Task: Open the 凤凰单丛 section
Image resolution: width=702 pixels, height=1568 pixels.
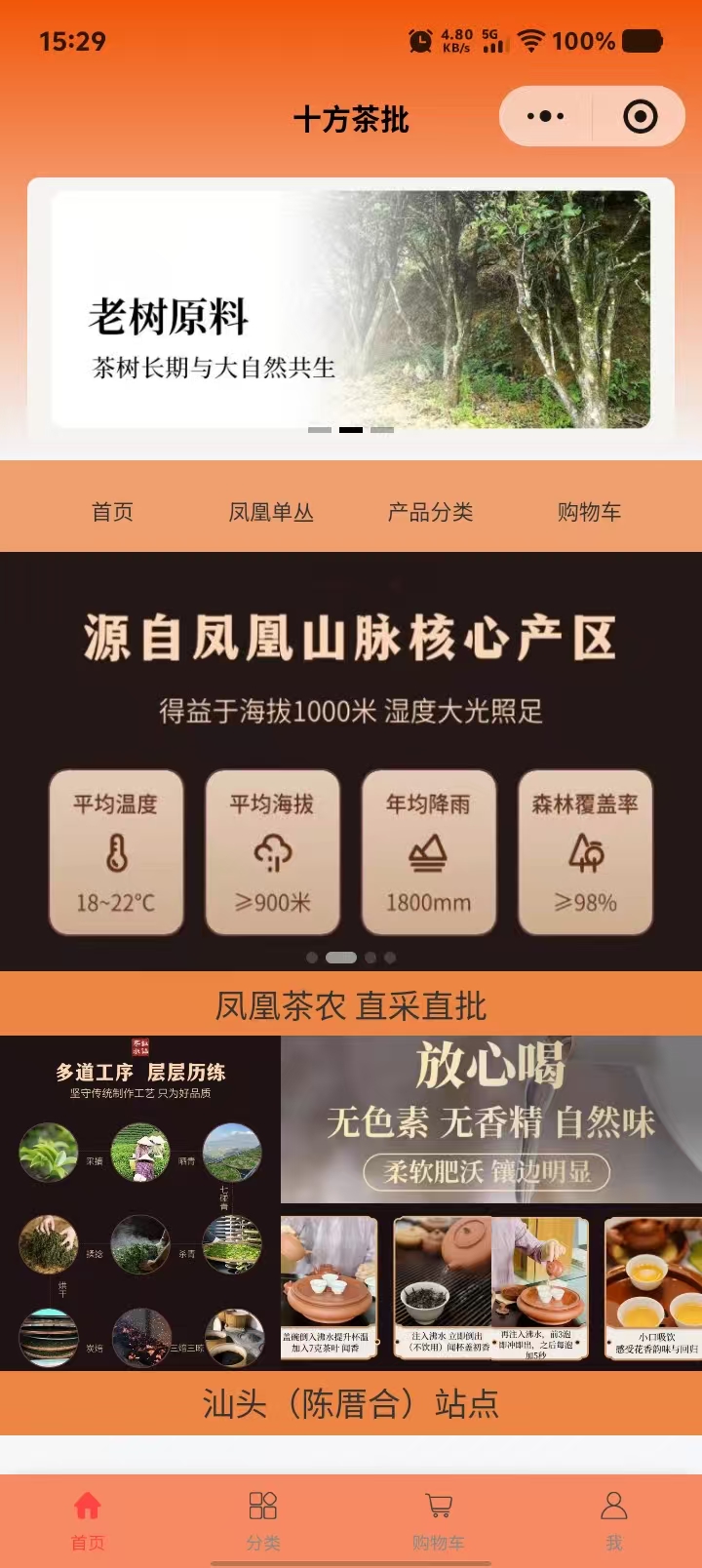Action: point(271,512)
